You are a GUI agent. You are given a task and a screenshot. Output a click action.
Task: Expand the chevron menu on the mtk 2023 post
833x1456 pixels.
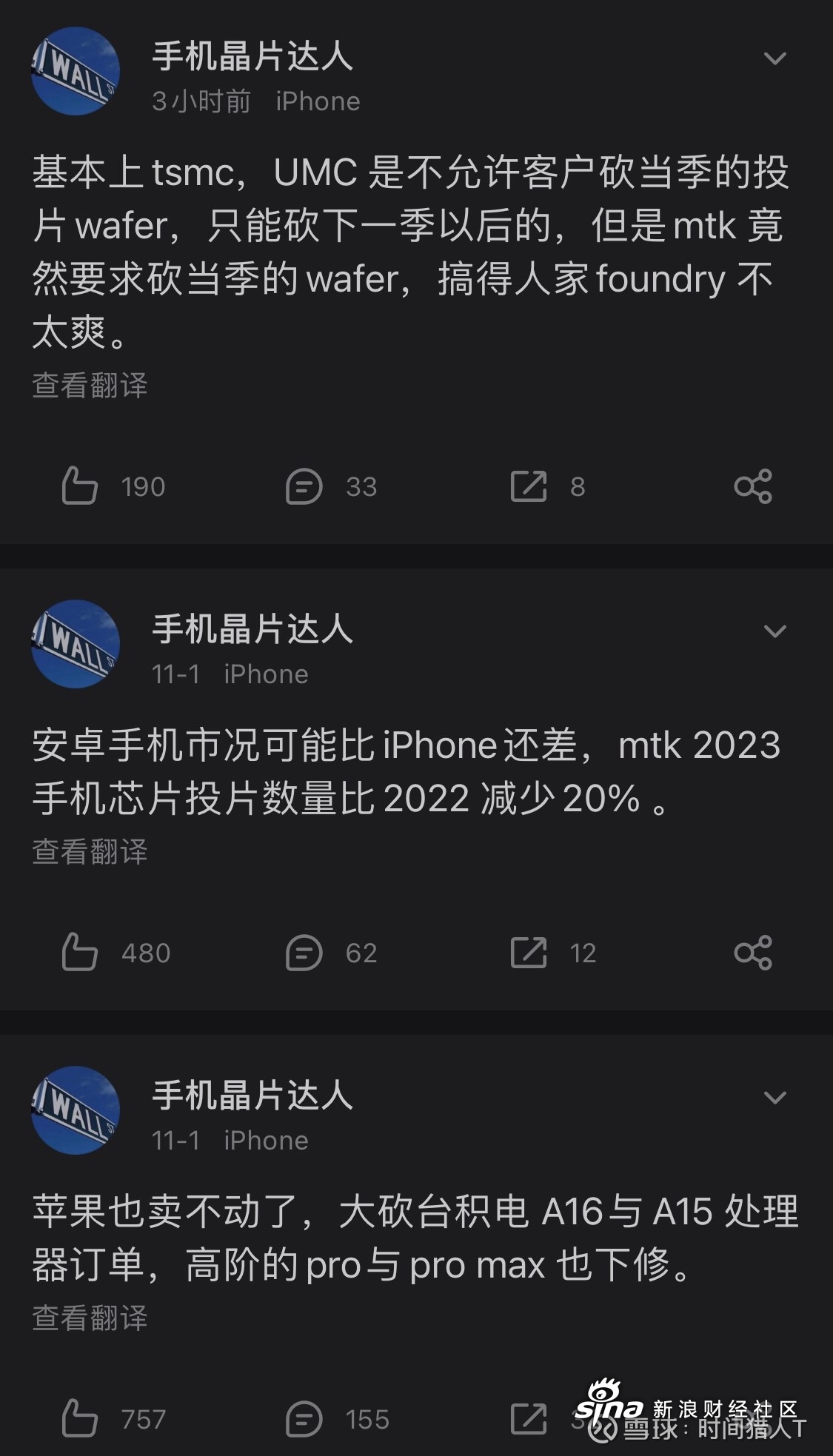click(x=775, y=631)
